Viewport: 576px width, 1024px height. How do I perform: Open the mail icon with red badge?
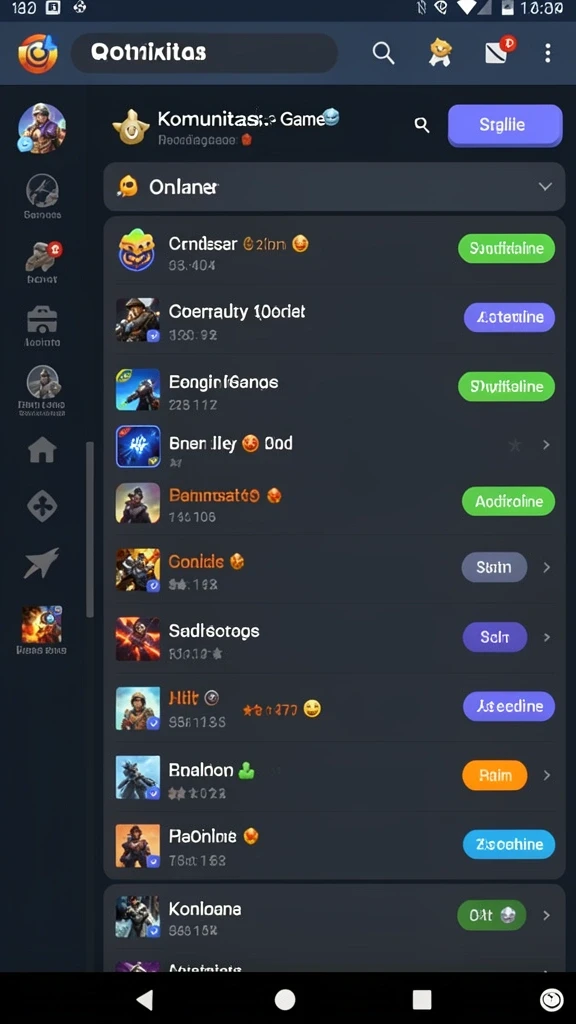pos(500,51)
